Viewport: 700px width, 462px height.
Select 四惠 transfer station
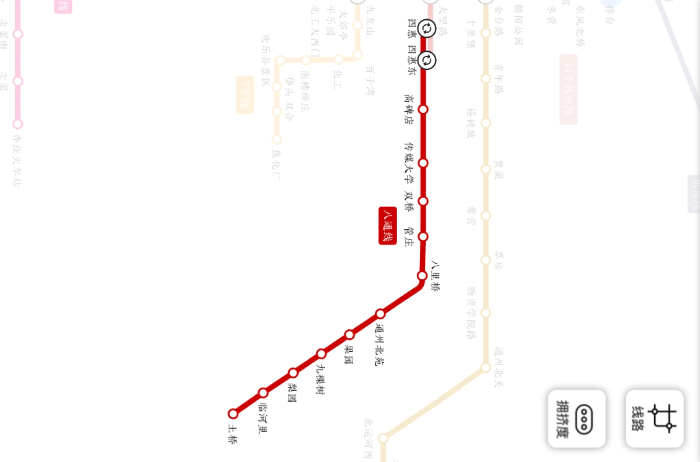click(425, 29)
